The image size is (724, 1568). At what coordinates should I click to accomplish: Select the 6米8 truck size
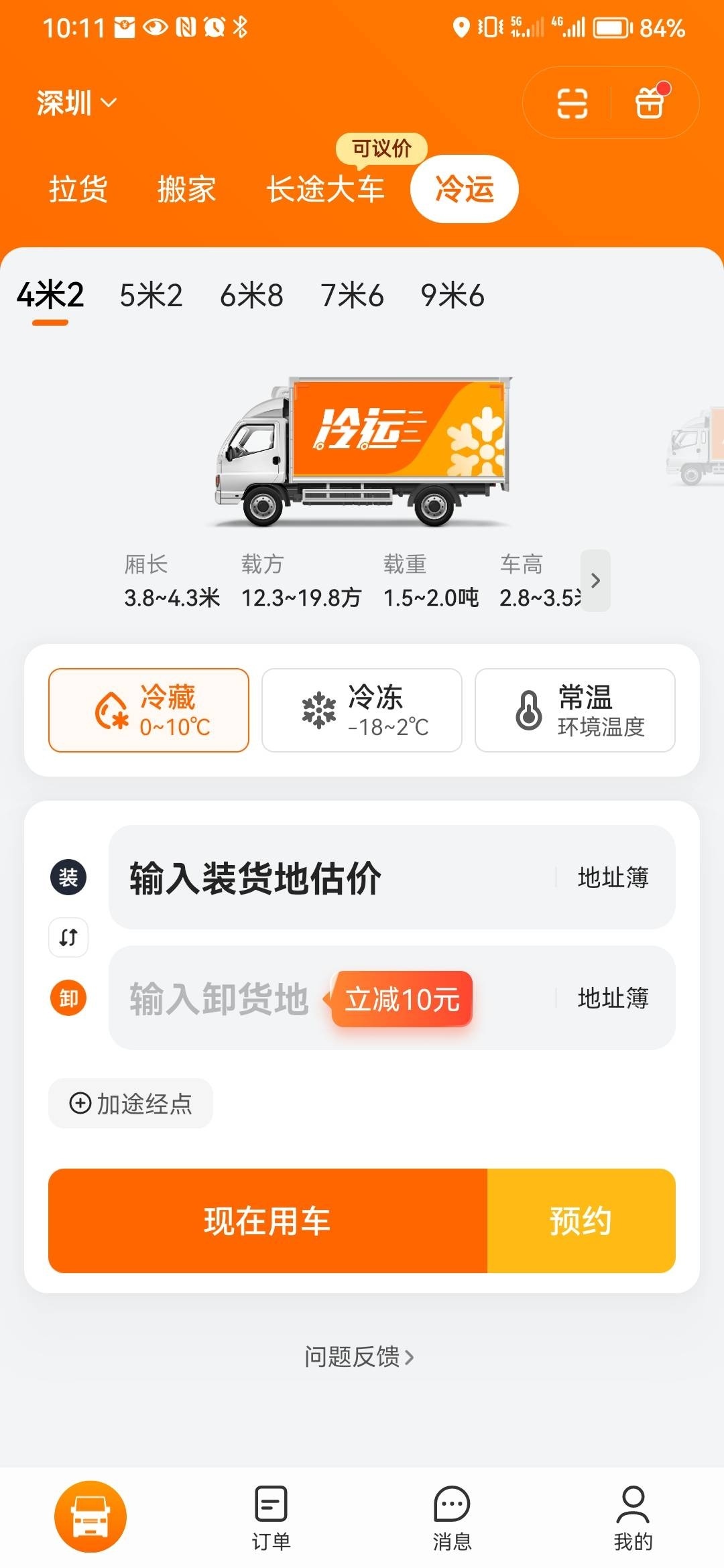click(x=251, y=296)
